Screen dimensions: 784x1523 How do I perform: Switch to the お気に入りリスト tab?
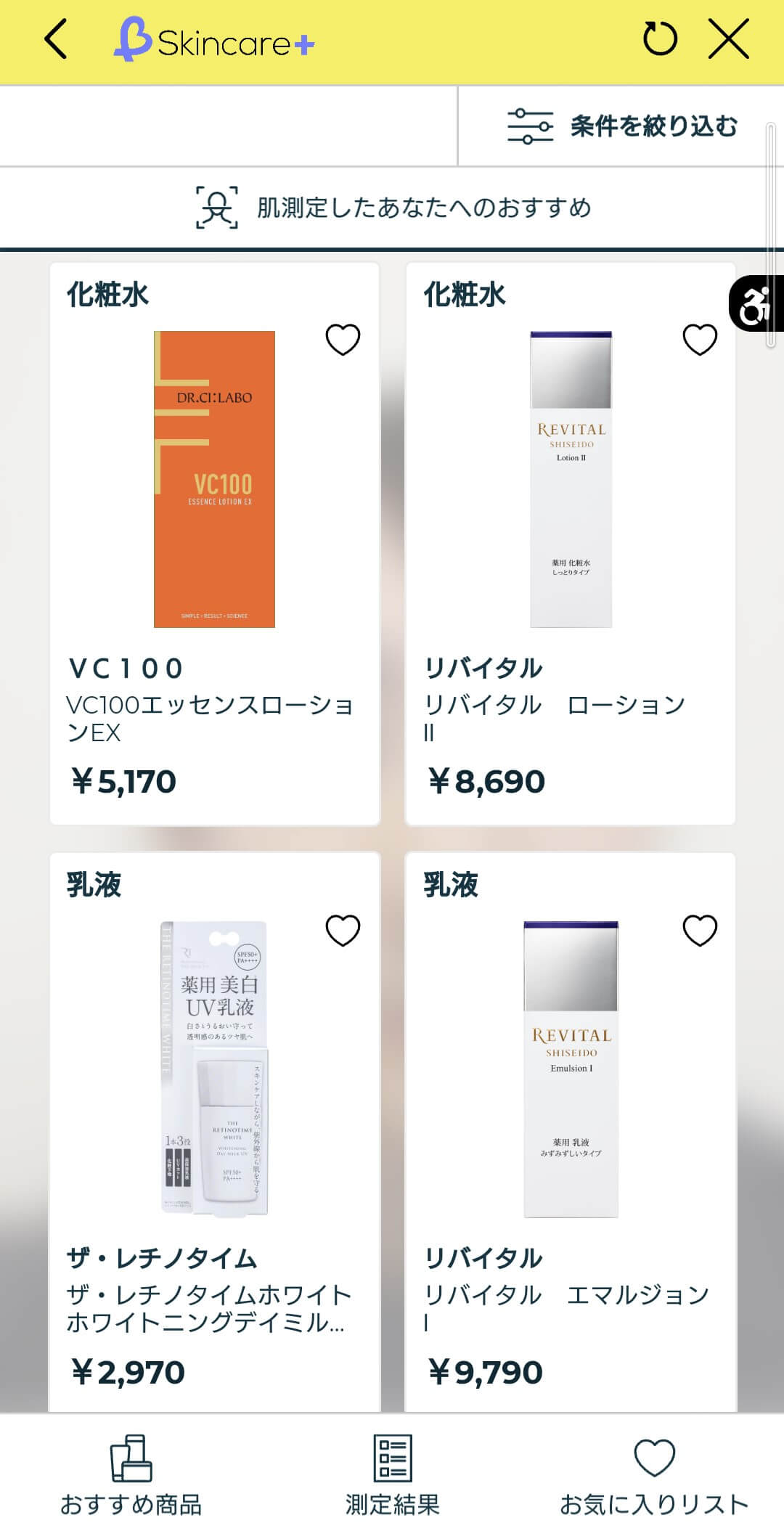click(x=653, y=1475)
